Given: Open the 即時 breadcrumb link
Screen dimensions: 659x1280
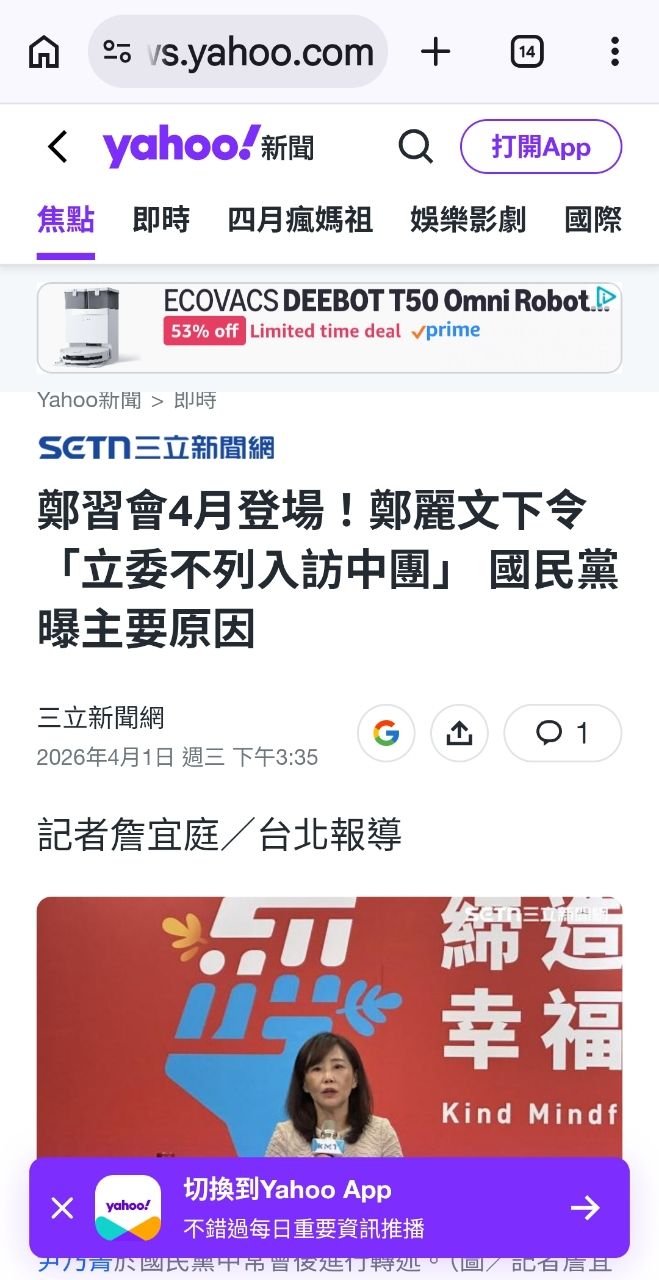Looking at the screenshot, I should [x=195, y=401].
